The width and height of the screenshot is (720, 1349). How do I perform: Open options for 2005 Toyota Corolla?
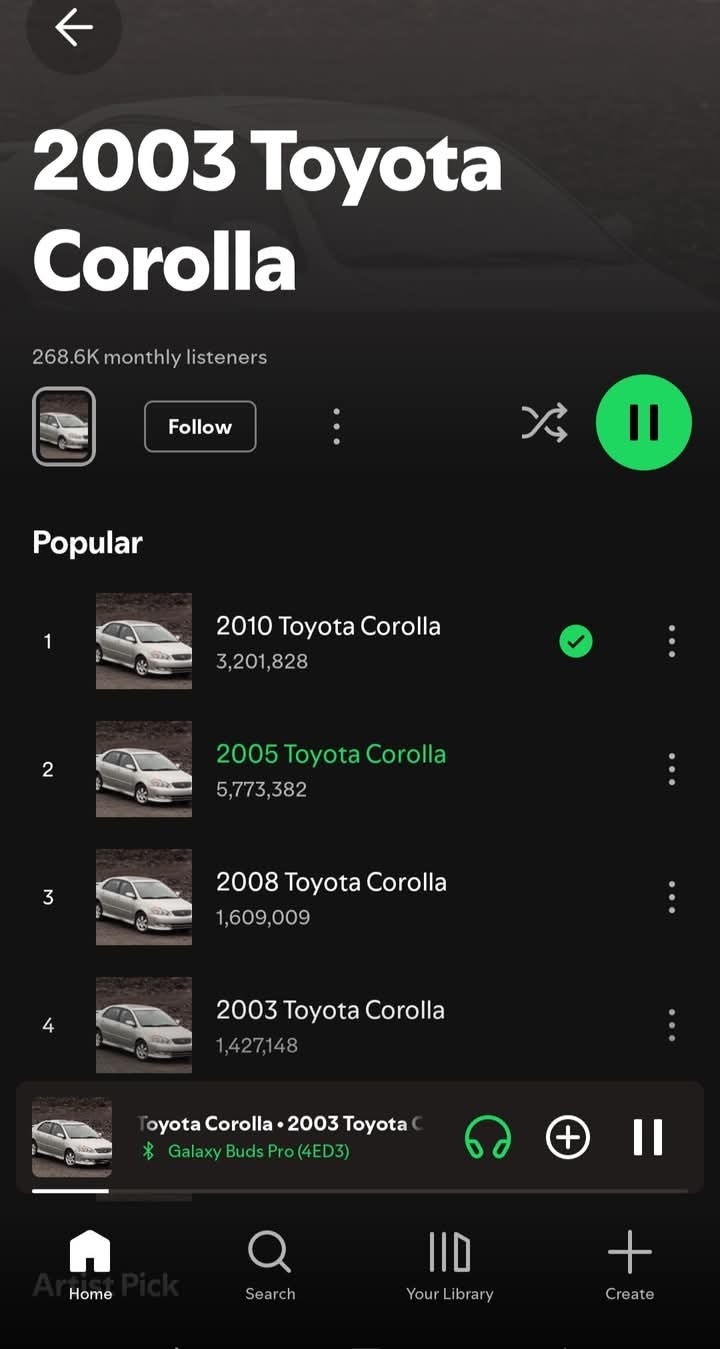pos(671,769)
